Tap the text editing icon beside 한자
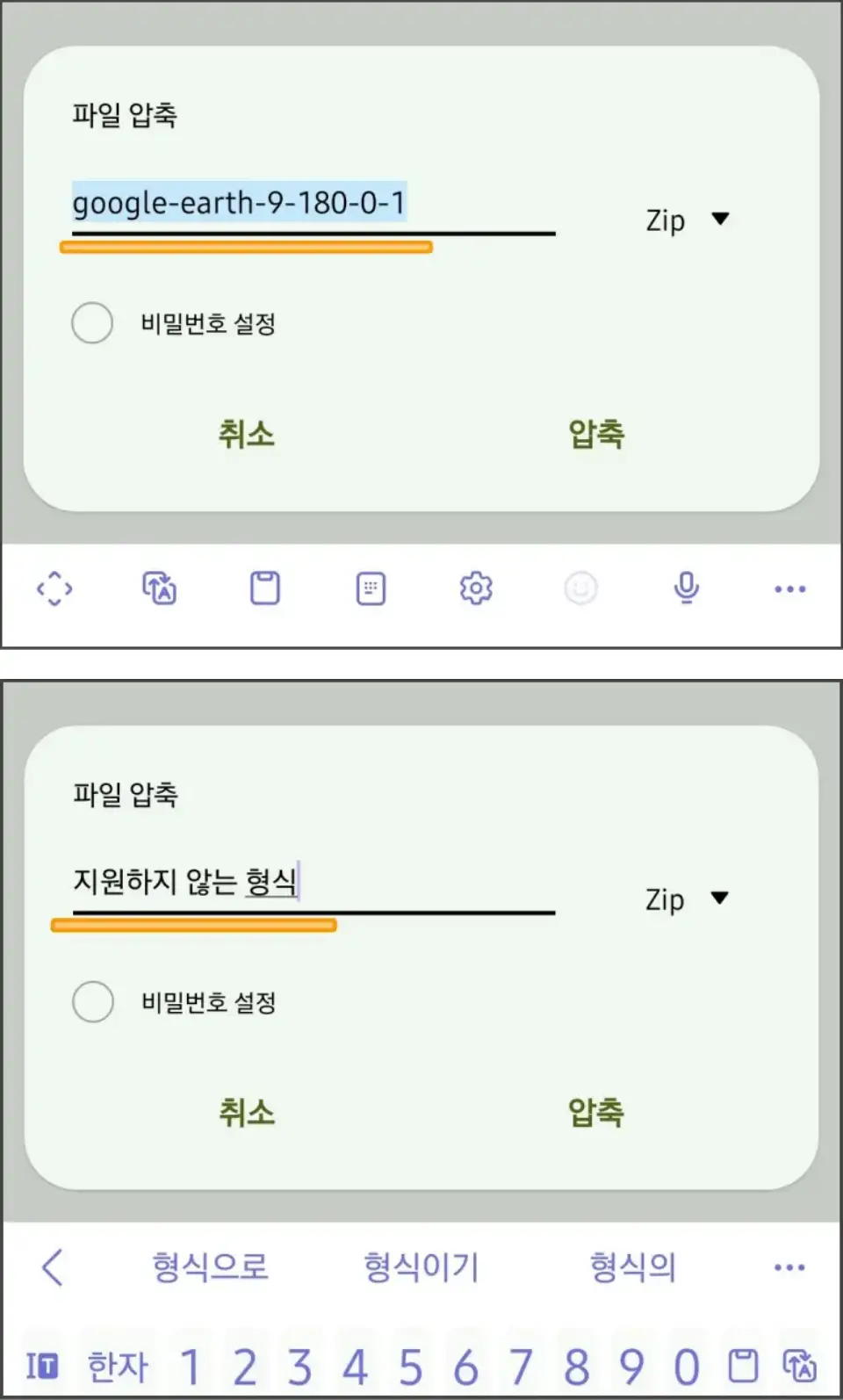This screenshot has width=843, height=1400. coord(42,1364)
